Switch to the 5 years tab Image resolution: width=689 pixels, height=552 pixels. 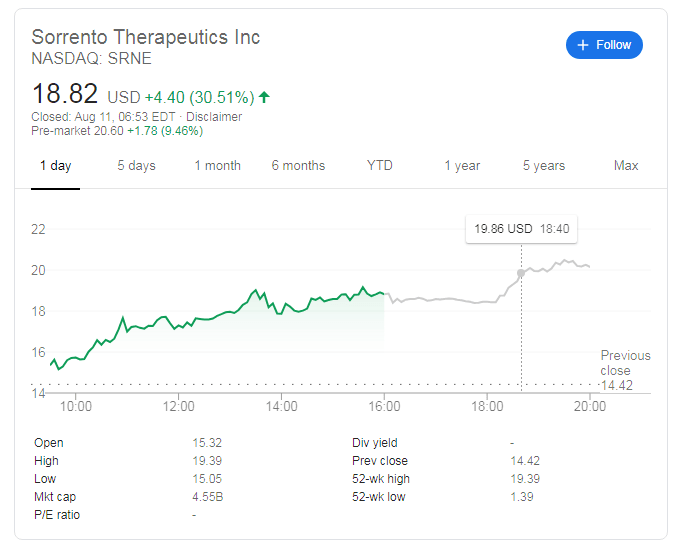click(543, 166)
